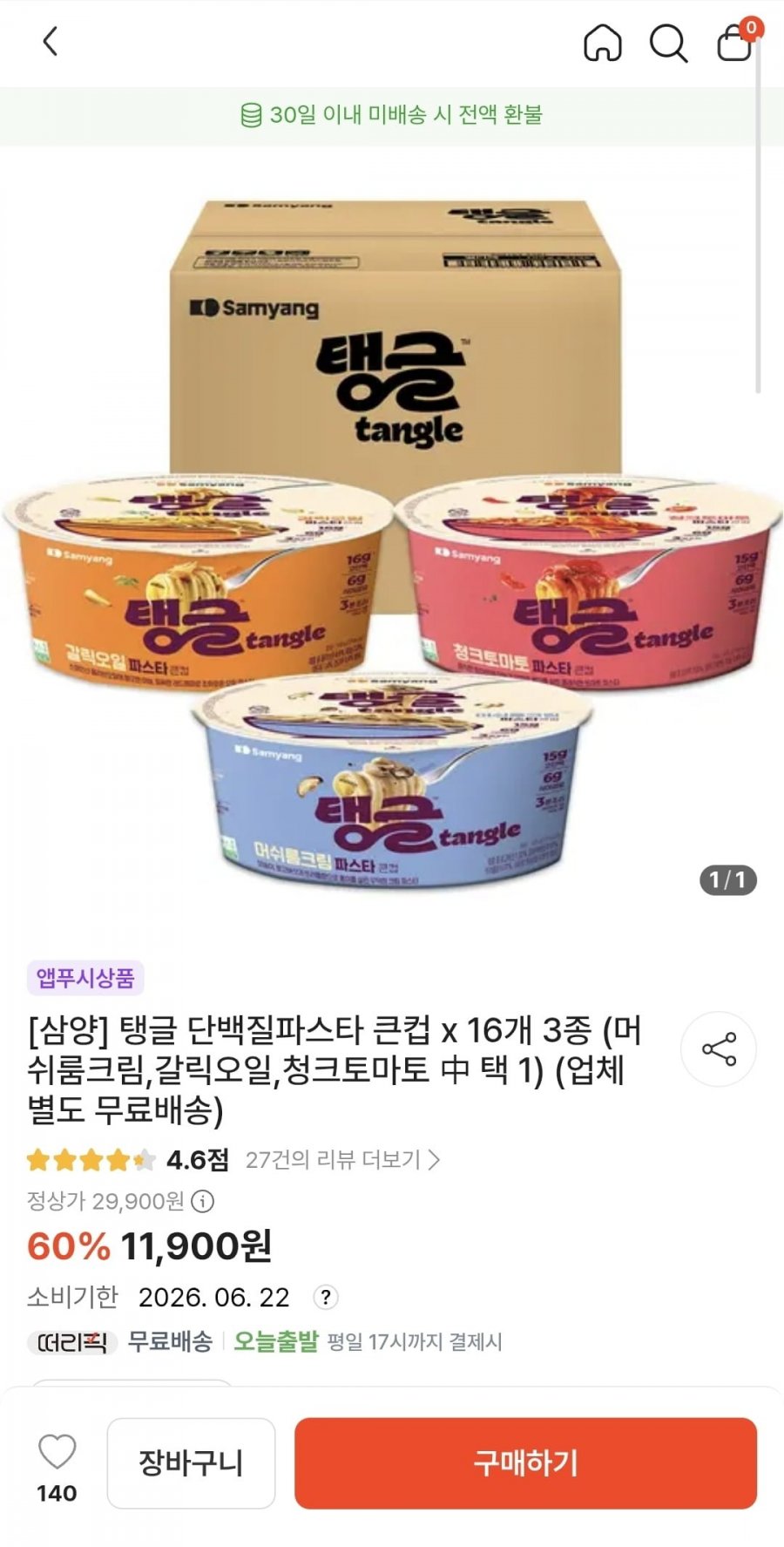The image size is (784, 1547).
Task: Open the shopping bag cart icon
Action: [x=734, y=48]
